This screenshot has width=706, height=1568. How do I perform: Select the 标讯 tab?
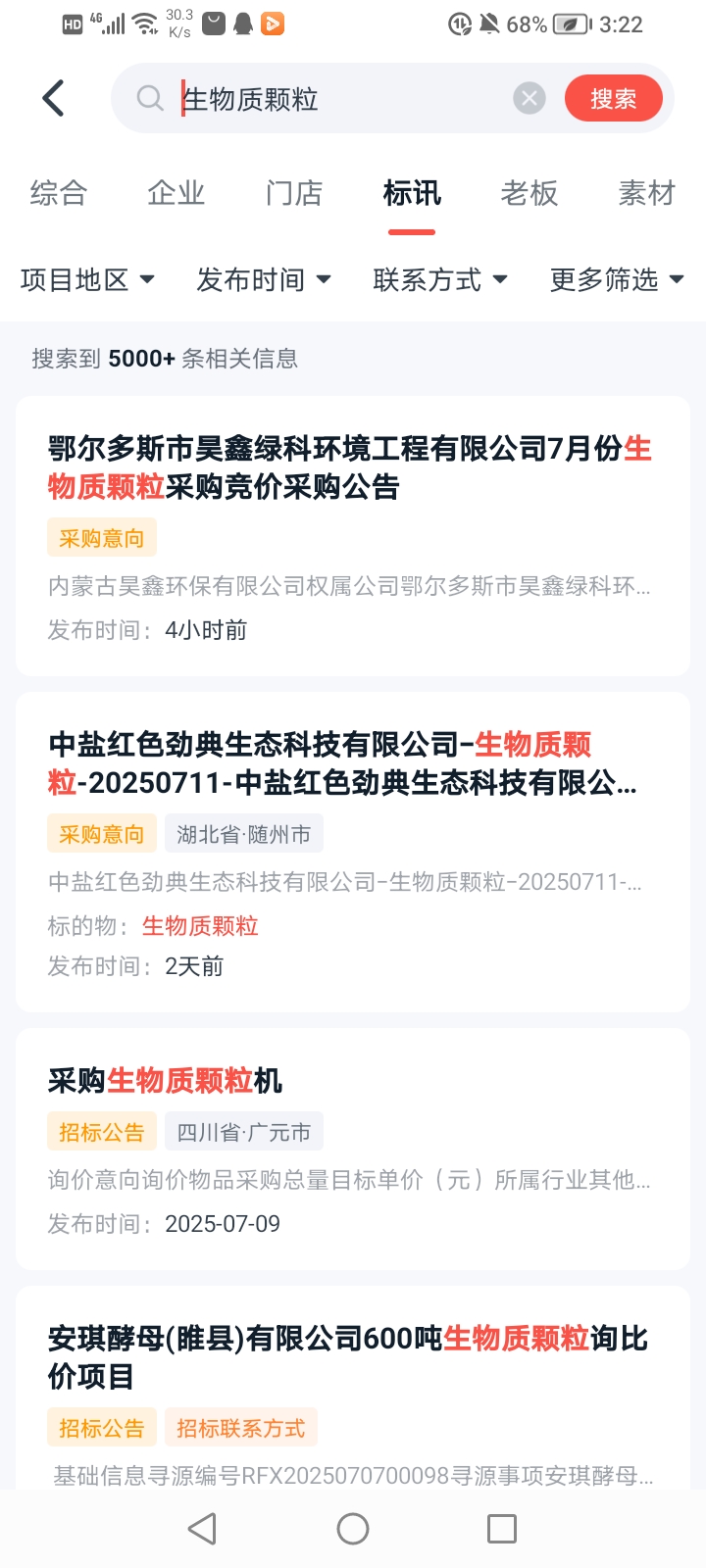(x=412, y=193)
